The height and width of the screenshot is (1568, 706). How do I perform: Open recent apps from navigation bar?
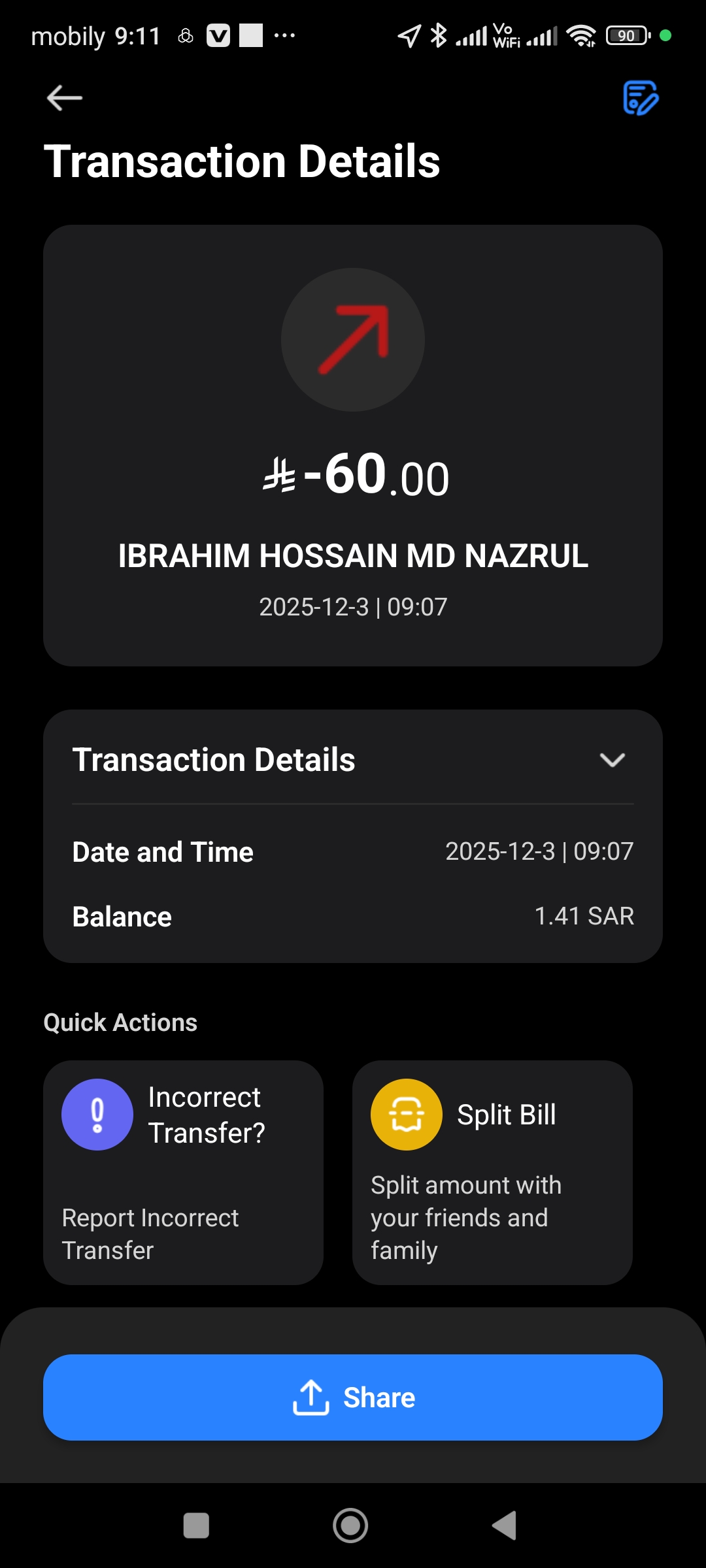pos(196,1526)
